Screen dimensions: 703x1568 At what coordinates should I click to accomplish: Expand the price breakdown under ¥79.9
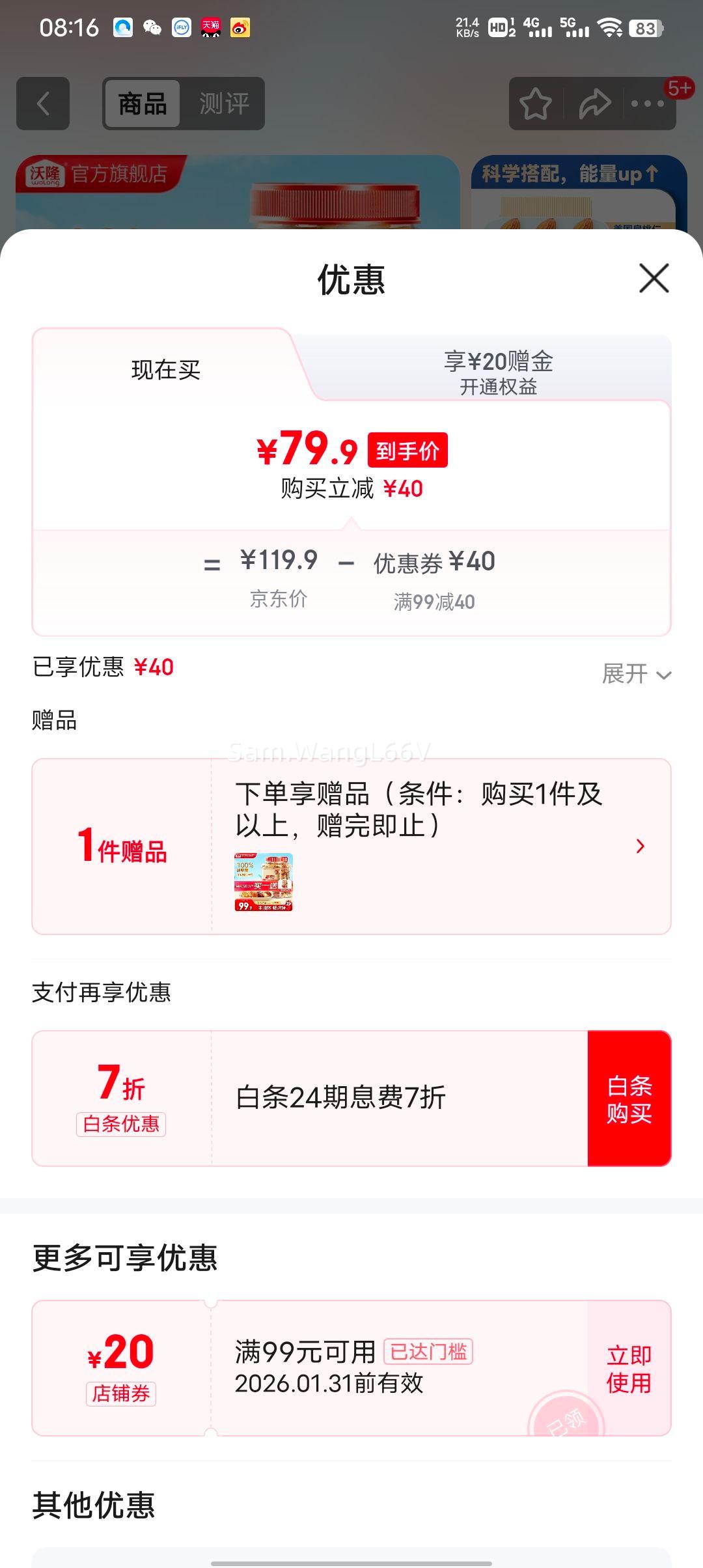point(351,490)
